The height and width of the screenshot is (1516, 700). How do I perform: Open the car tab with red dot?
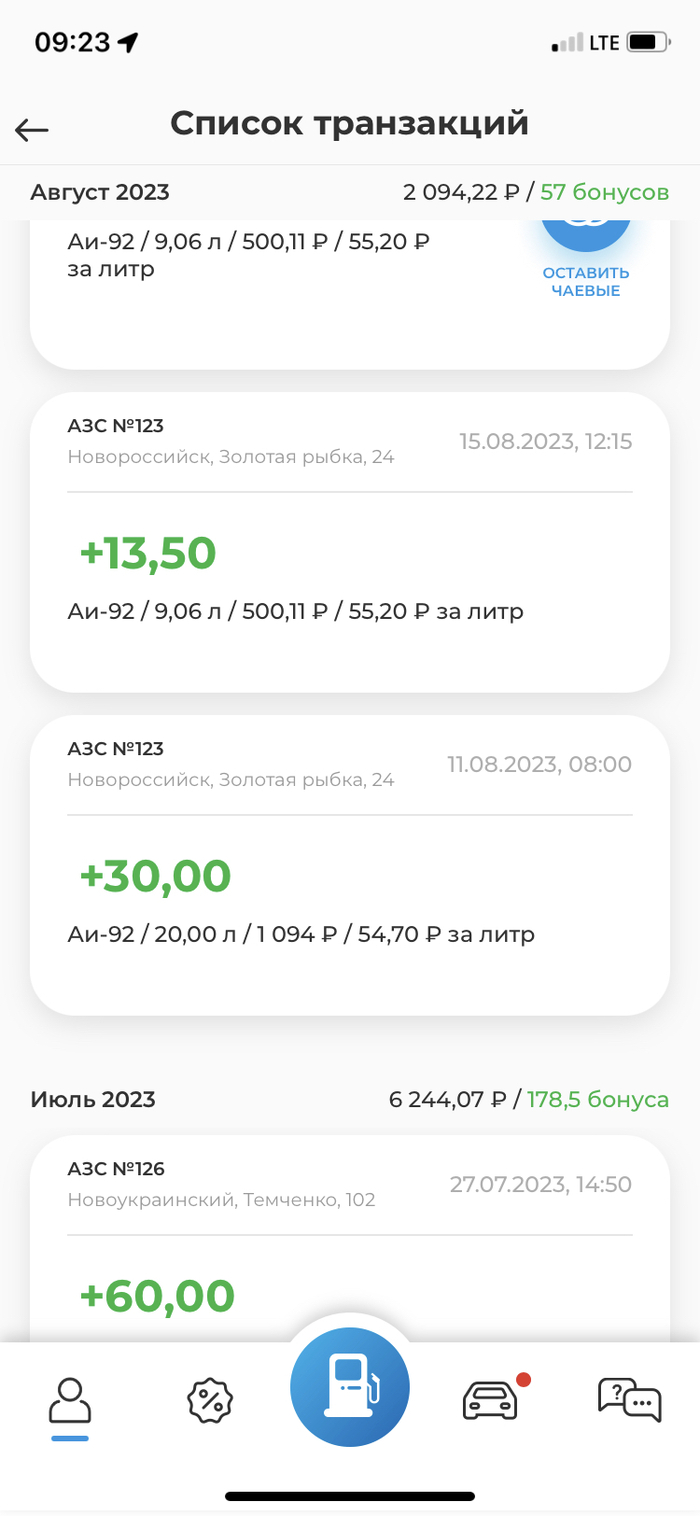490,1400
